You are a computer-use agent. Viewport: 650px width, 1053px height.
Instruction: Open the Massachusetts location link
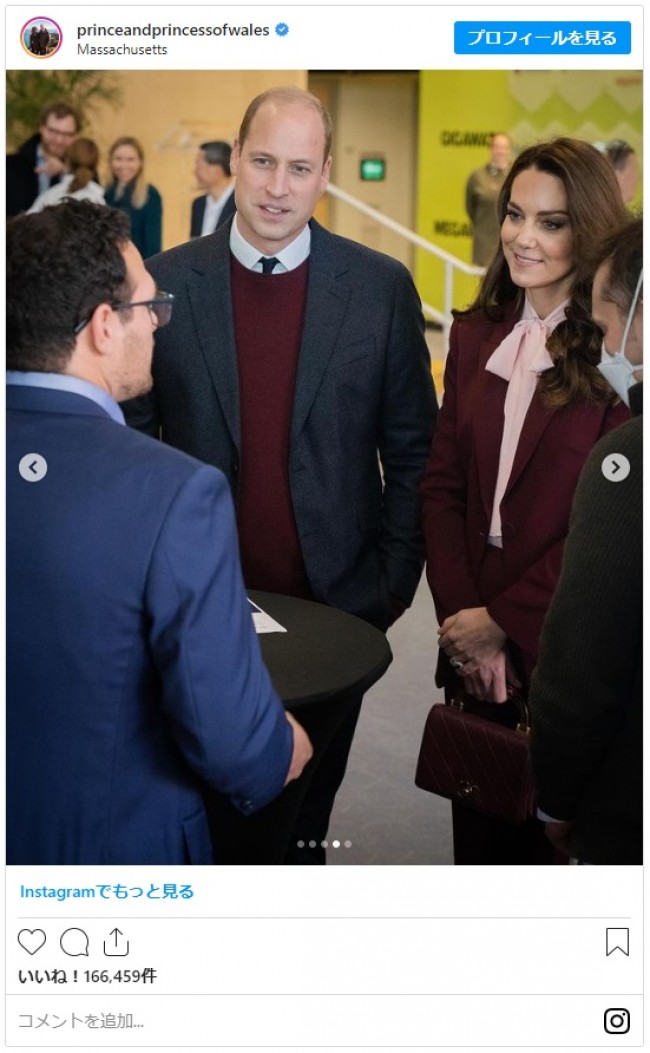[121, 50]
